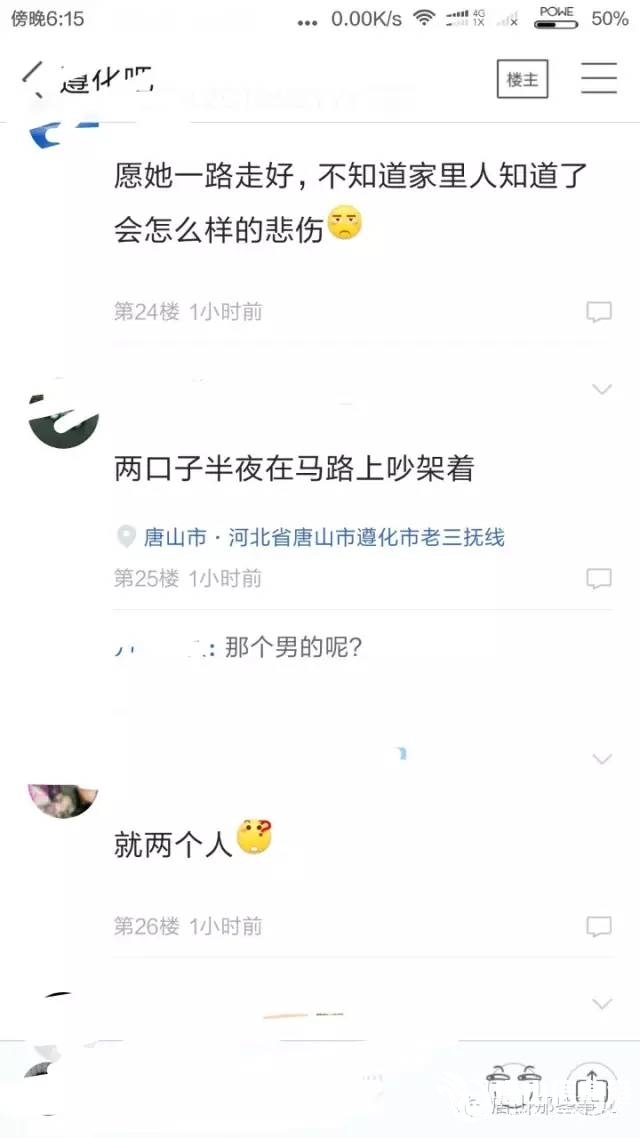This screenshot has height=1138, width=640.
Task: Filter posts by 楼主 only
Action: pyautogui.click(x=522, y=79)
